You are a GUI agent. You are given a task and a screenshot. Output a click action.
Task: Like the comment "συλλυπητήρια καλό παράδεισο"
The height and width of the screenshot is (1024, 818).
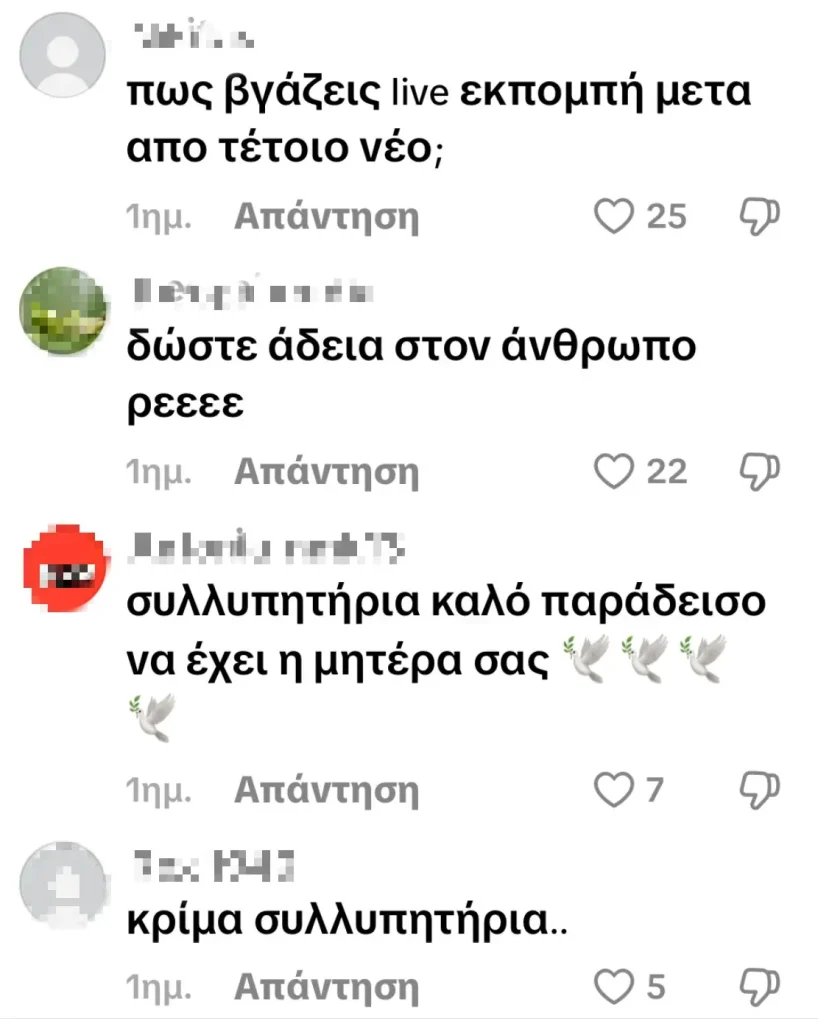(614, 791)
